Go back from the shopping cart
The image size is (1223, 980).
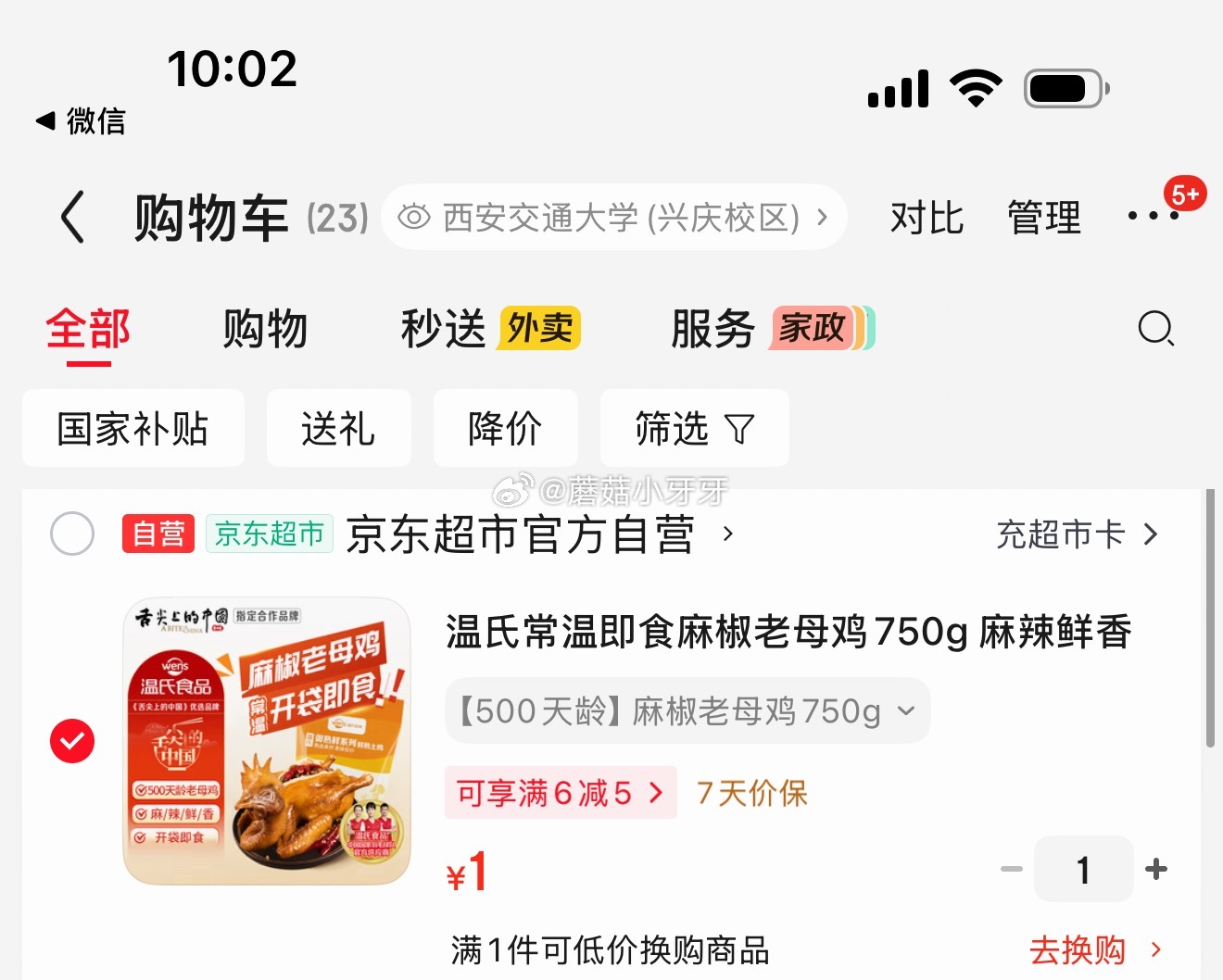point(73,218)
